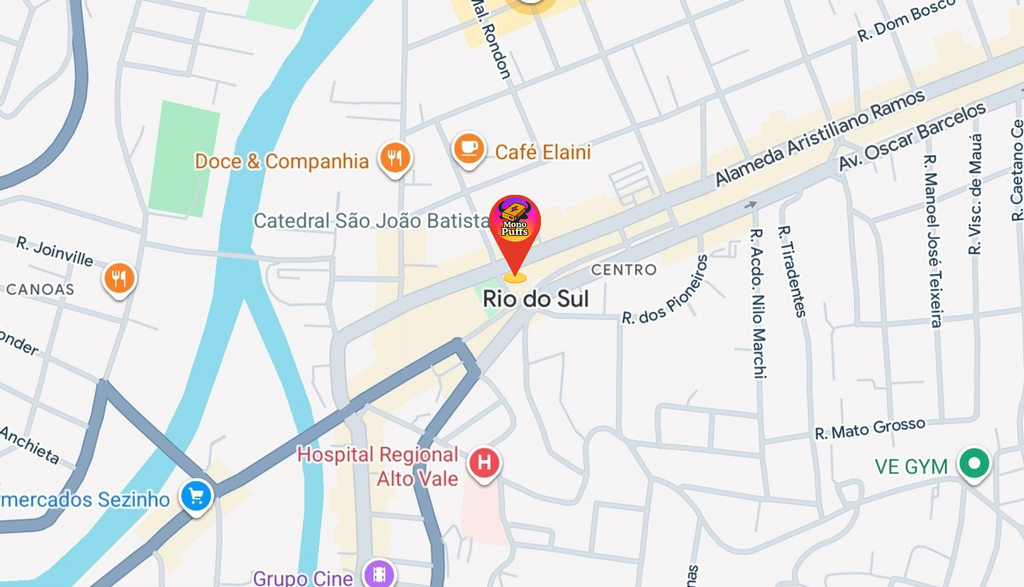
Task: Open the Grupo Cine cinema marker
Action: [x=379, y=573]
